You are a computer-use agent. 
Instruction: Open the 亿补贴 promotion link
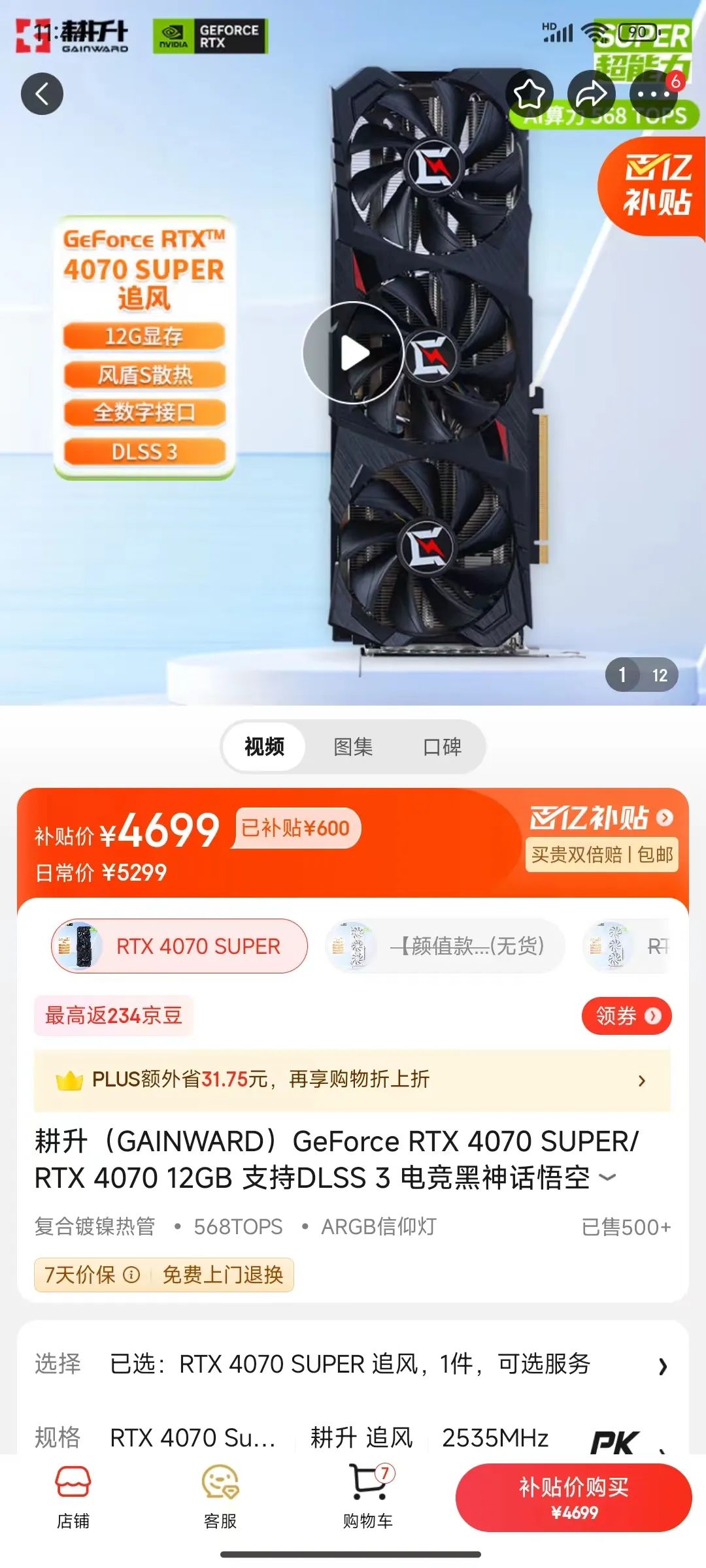tap(601, 818)
